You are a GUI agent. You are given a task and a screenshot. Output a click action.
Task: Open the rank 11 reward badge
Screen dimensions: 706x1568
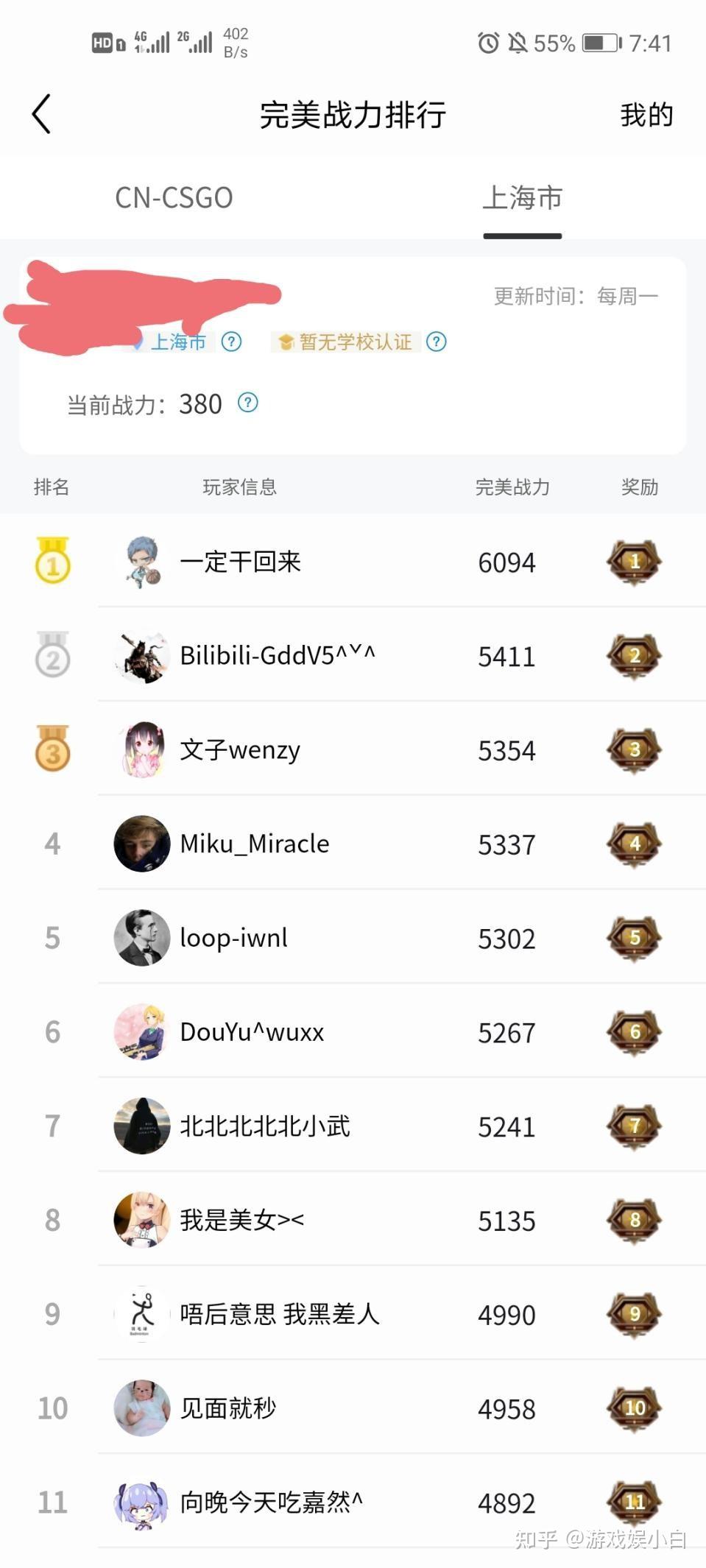[x=633, y=1502]
